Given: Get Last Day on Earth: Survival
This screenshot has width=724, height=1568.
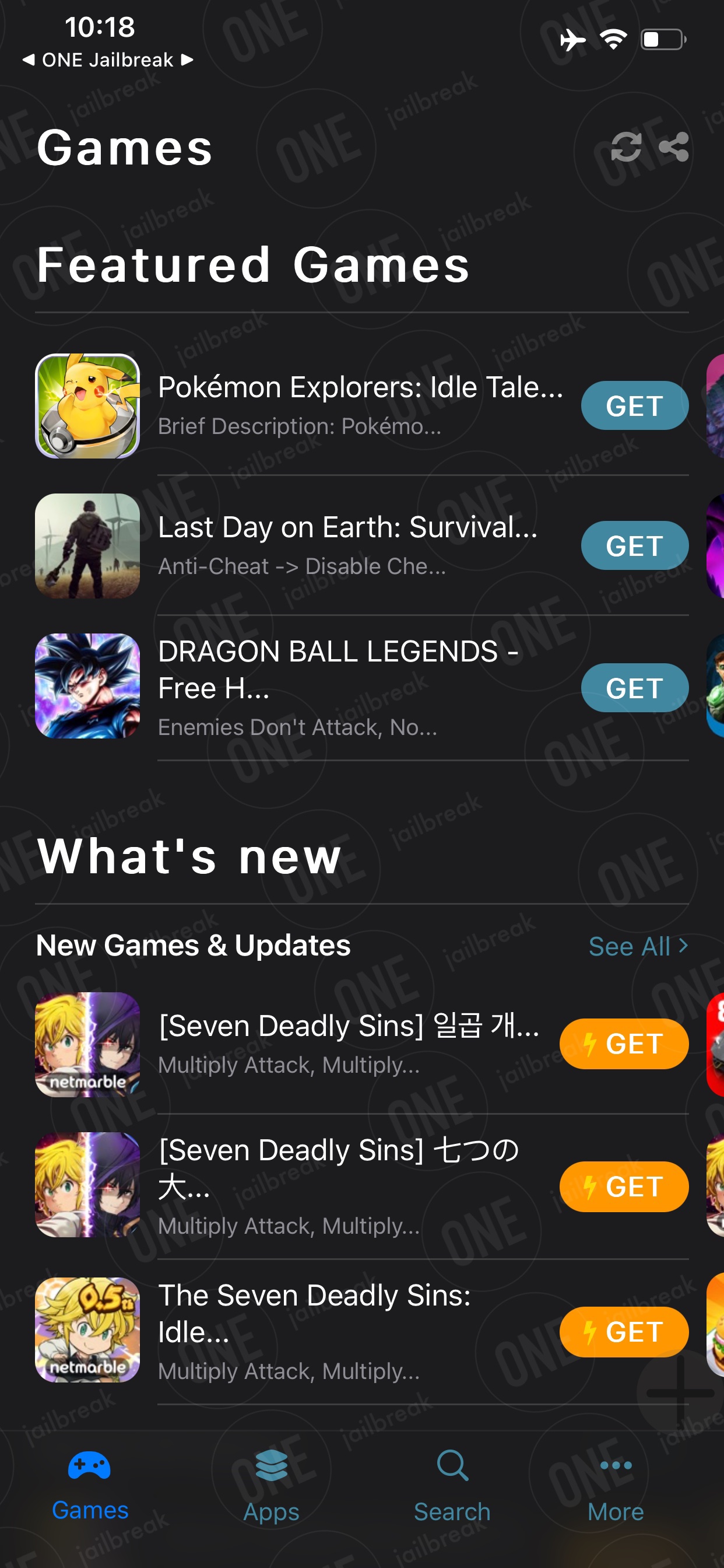Looking at the screenshot, I should [x=635, y=545].
